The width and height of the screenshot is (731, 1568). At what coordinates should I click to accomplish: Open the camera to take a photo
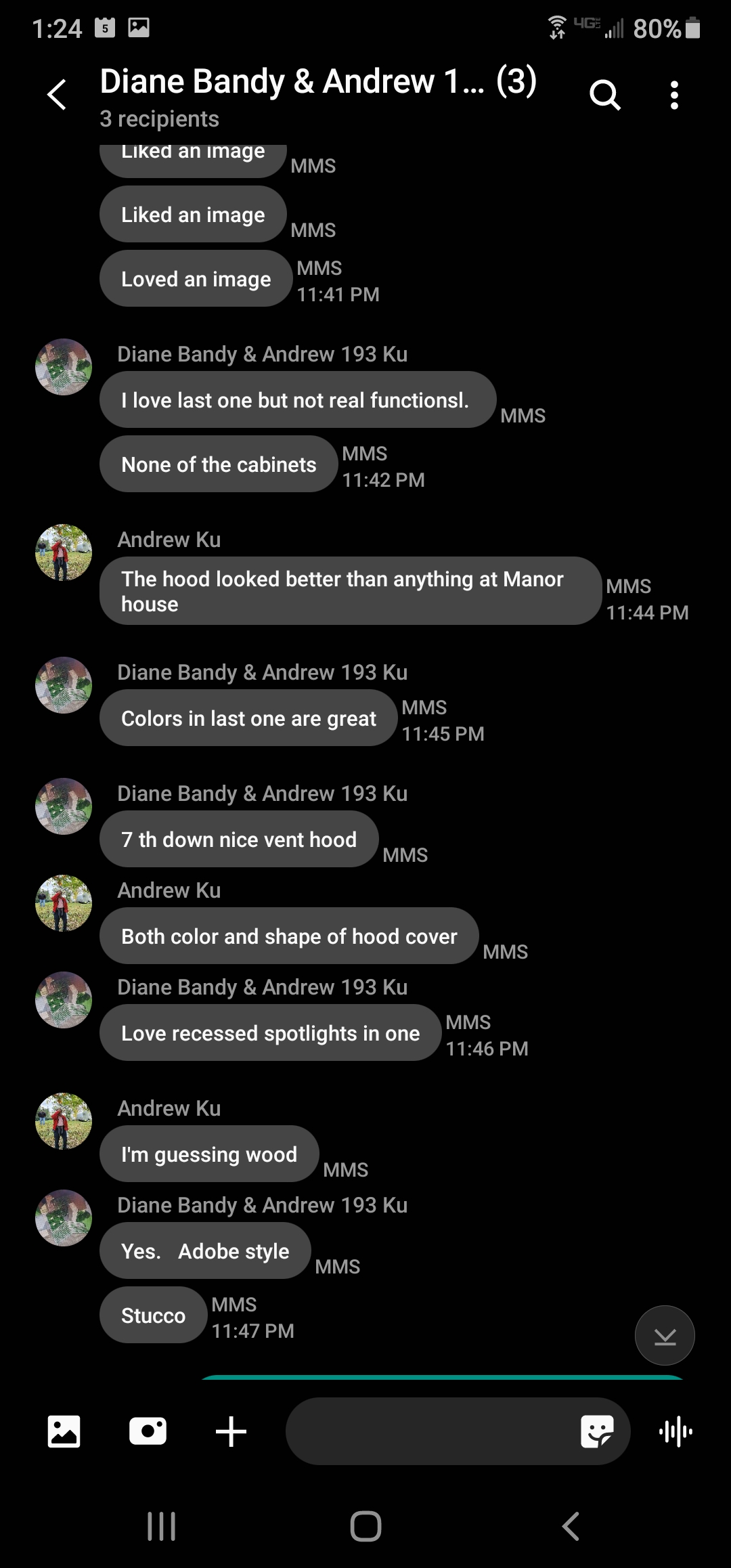point(148,1431)
